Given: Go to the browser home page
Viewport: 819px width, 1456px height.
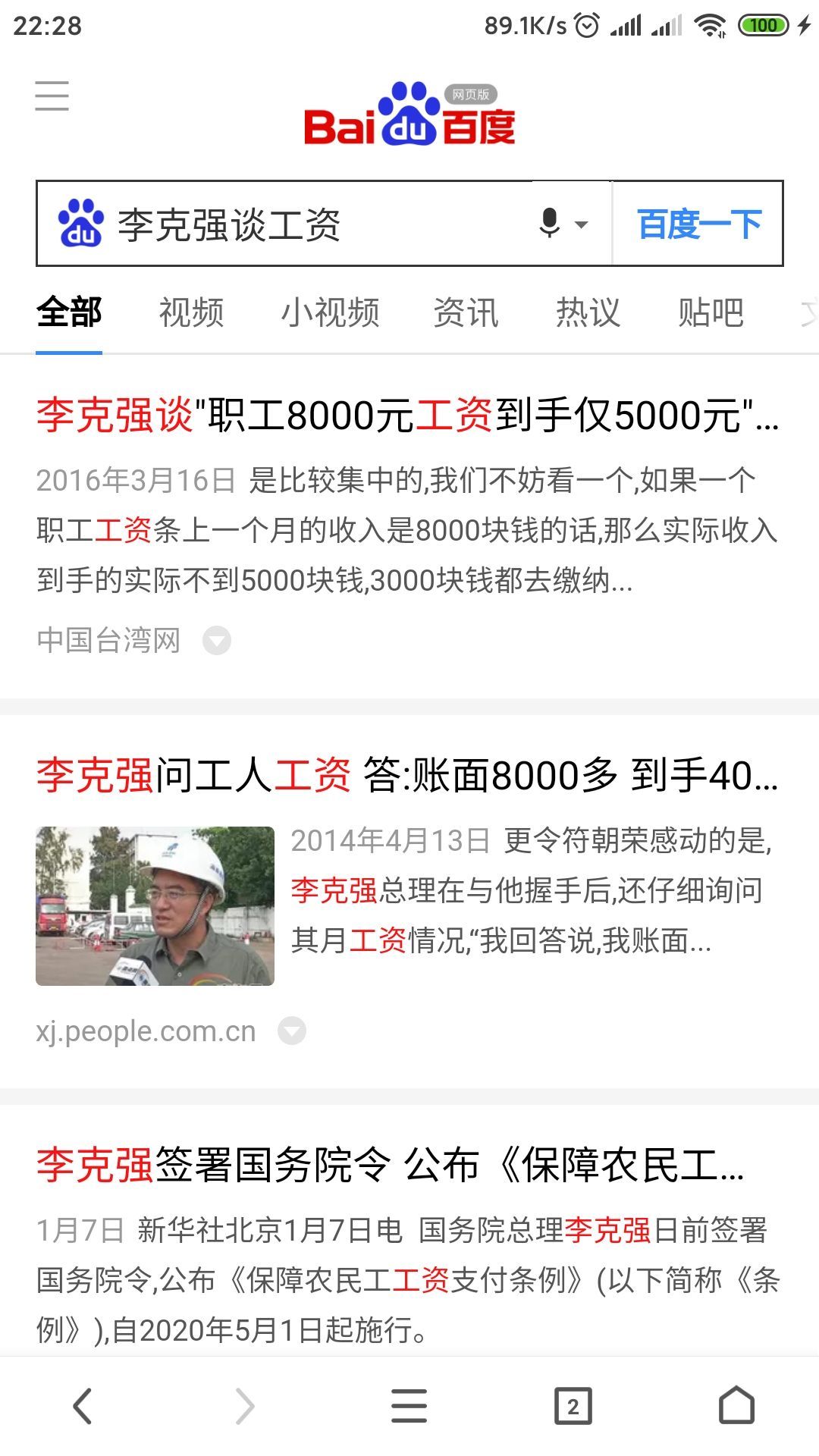Looking at the screenshot, I should click(x=736, y=1406).
